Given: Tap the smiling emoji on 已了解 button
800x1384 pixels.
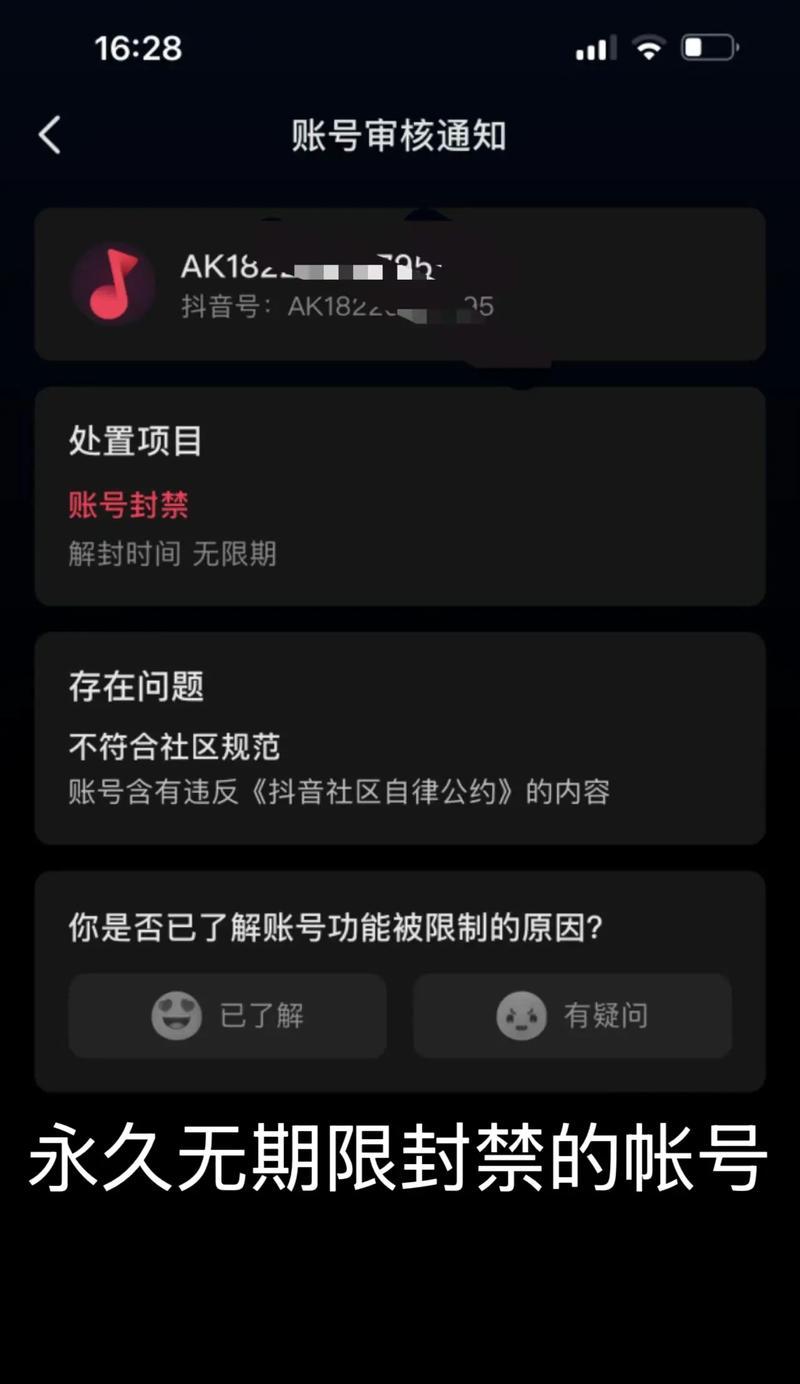Looking at the screenshot, I should (x=176, y=1016).
